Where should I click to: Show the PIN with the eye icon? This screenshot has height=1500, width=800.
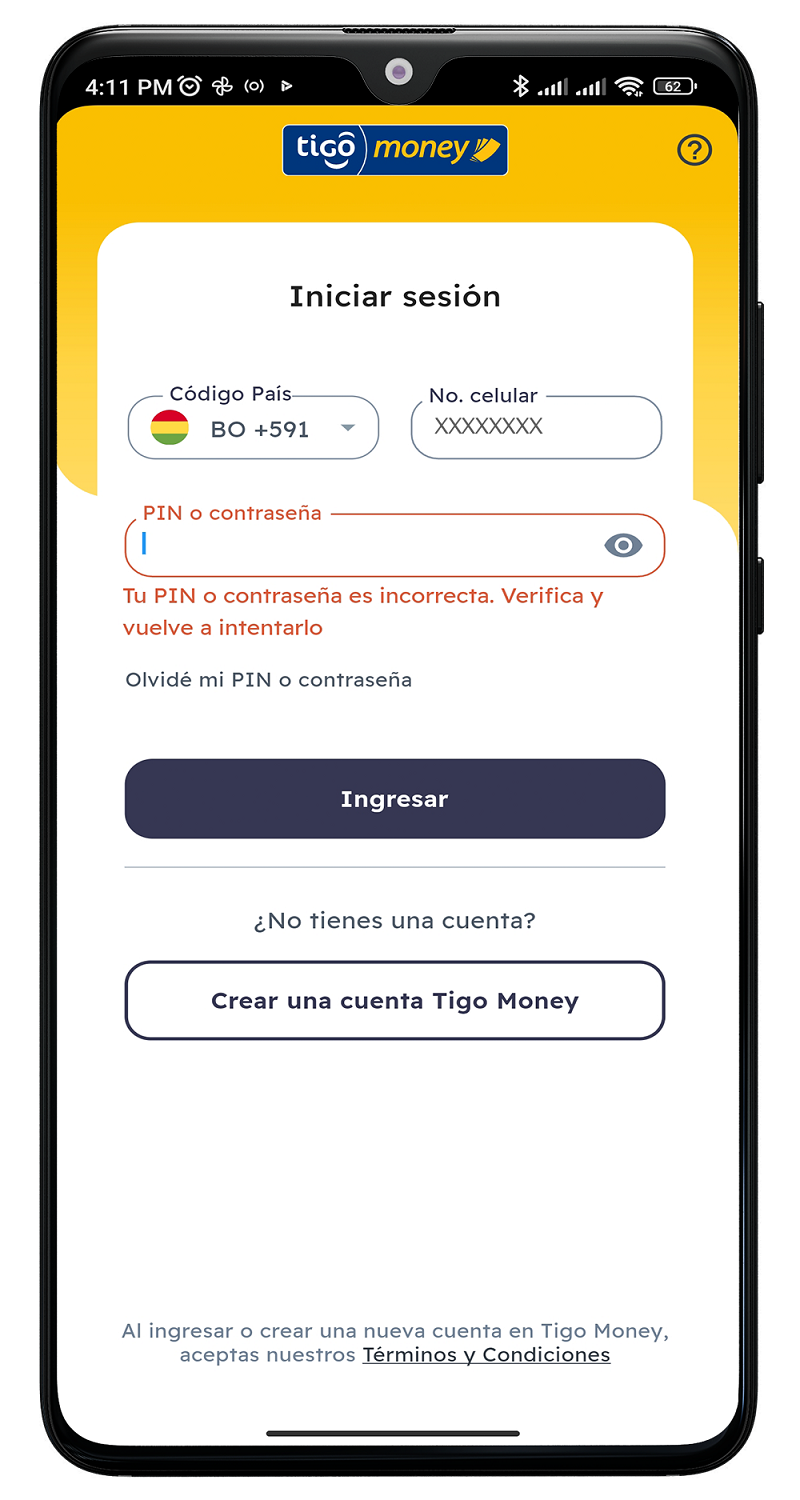click(623, 545)
